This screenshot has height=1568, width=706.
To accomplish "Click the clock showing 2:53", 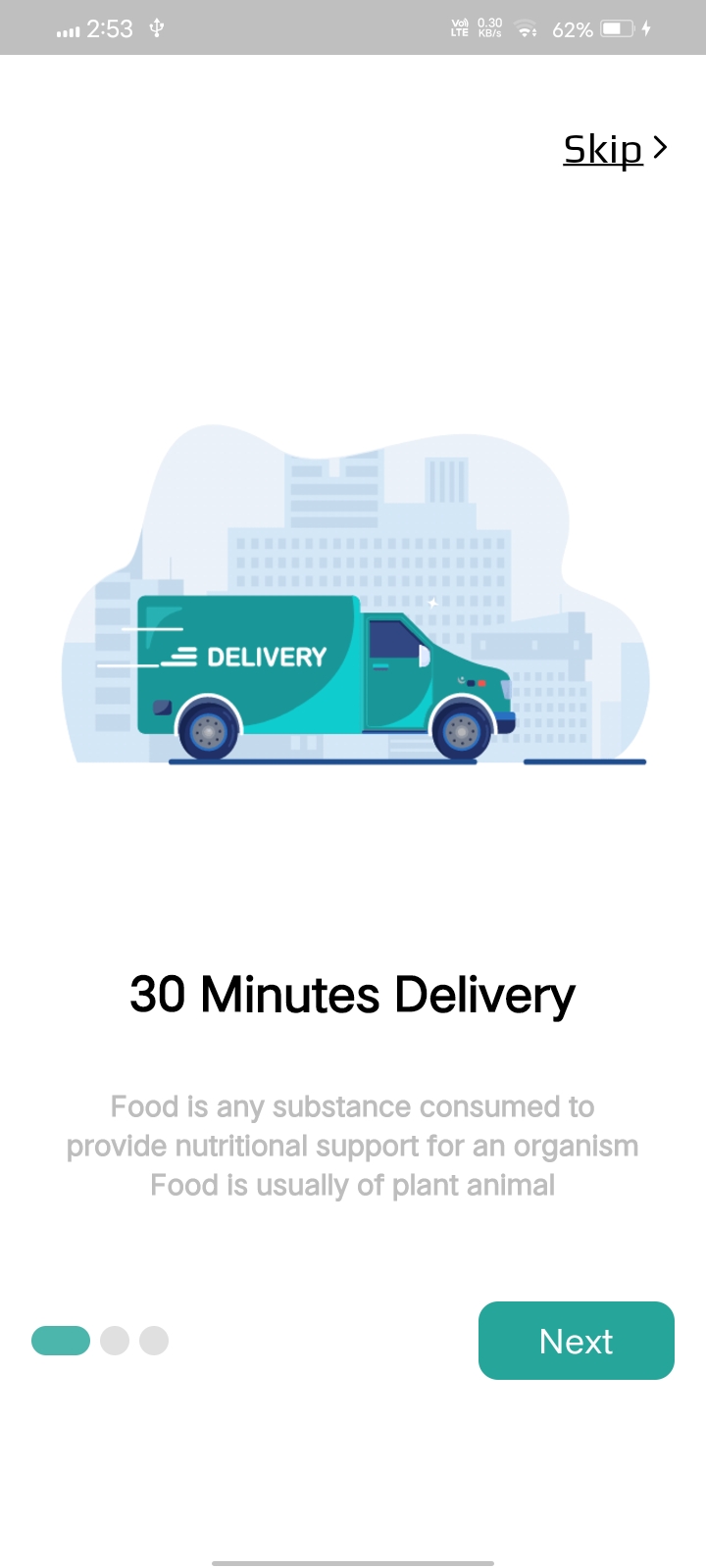I will point(108,28).
